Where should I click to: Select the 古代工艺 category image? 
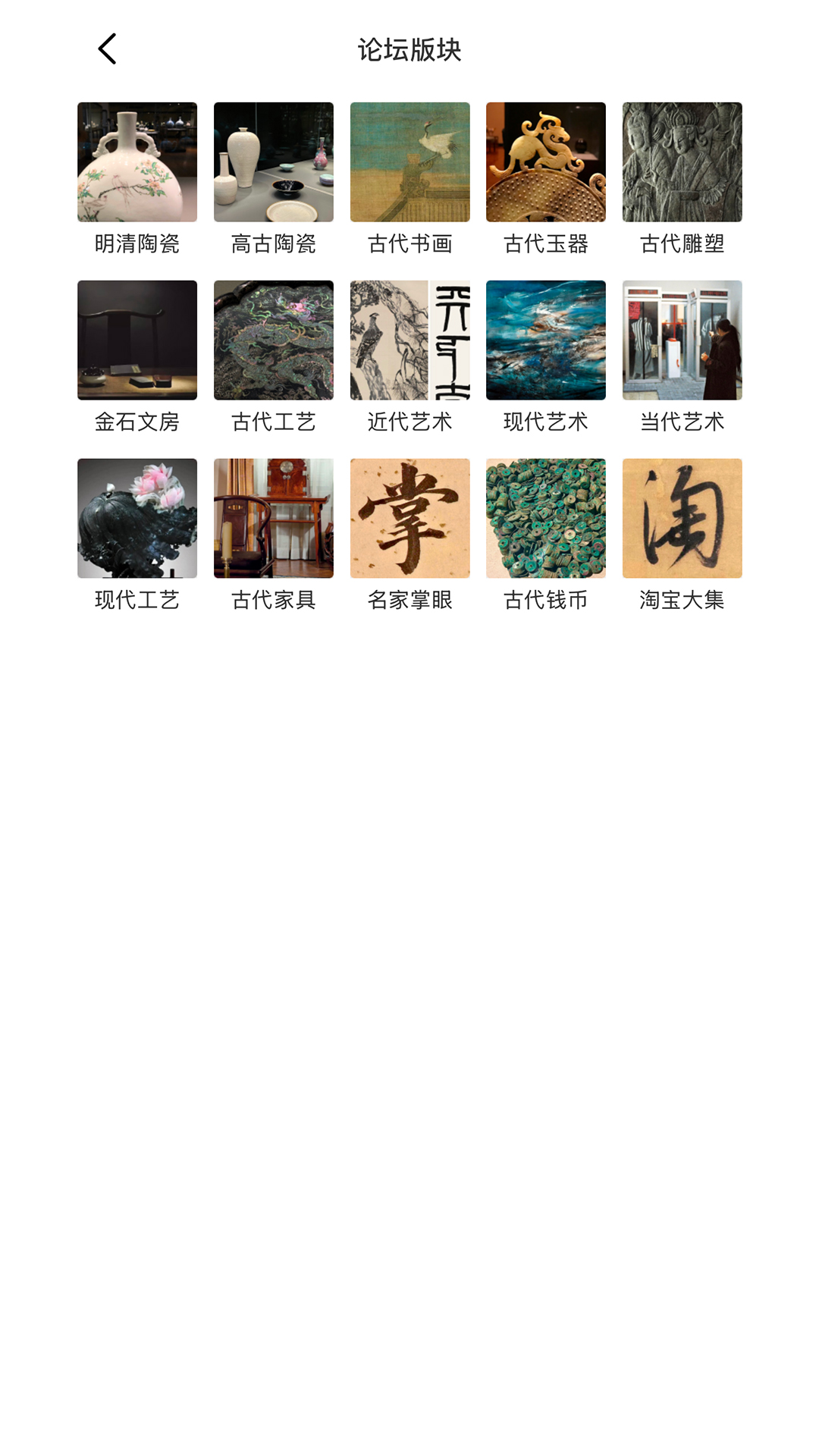[x=273, y=340]
